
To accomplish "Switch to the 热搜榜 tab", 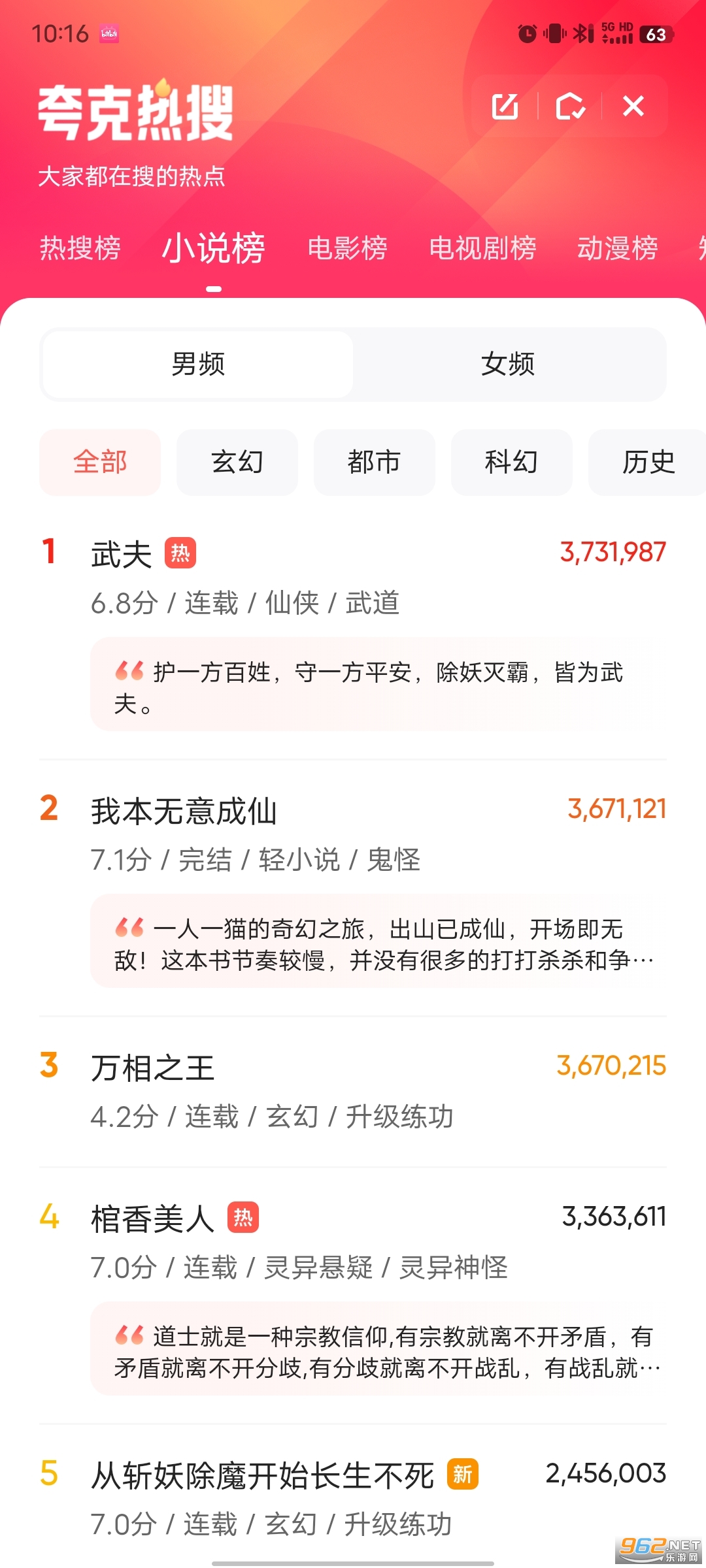I will [x=80, y=248].
